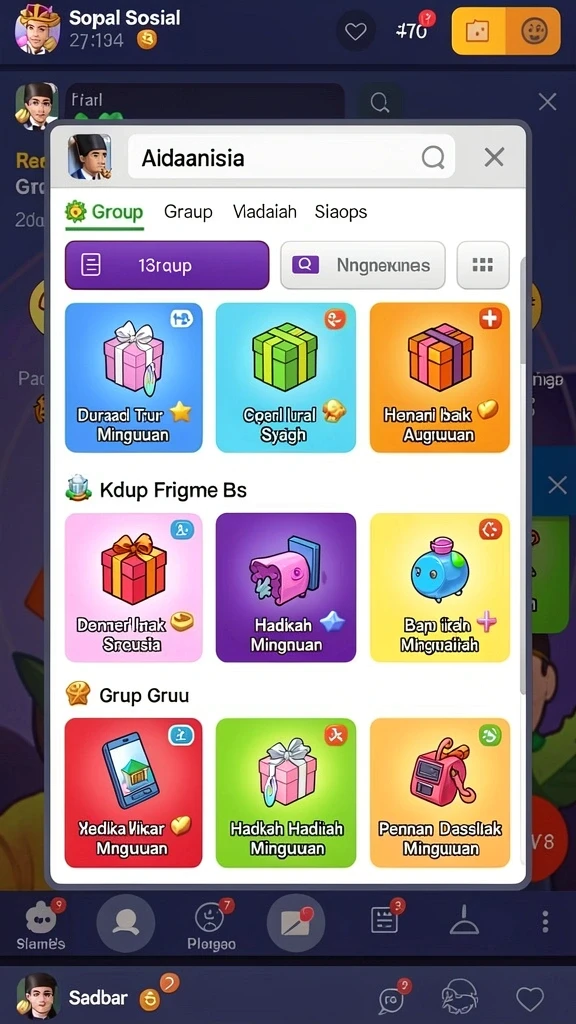Open the grid view button

point(483,265)
